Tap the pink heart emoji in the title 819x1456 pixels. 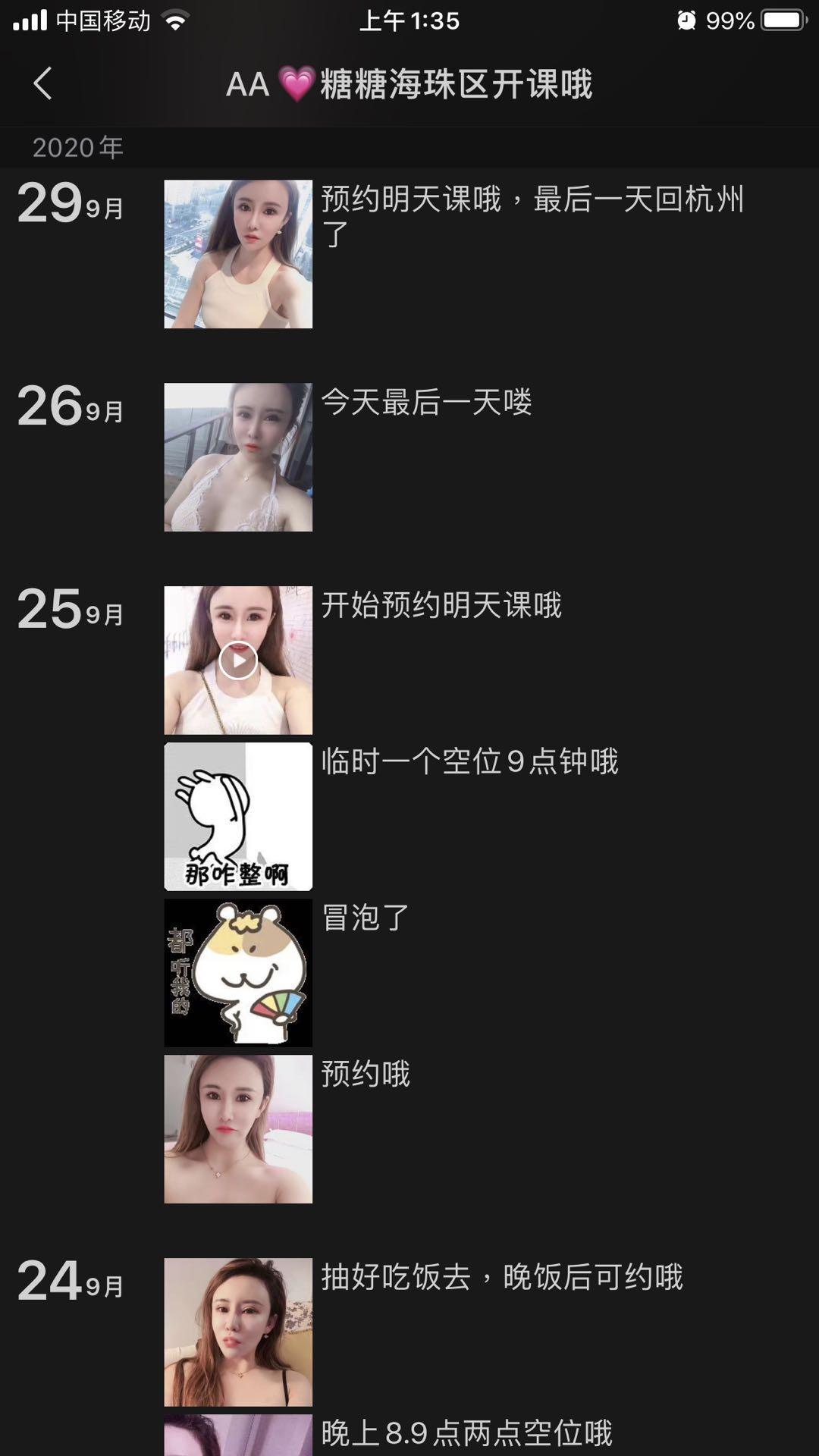click(296, 85)
